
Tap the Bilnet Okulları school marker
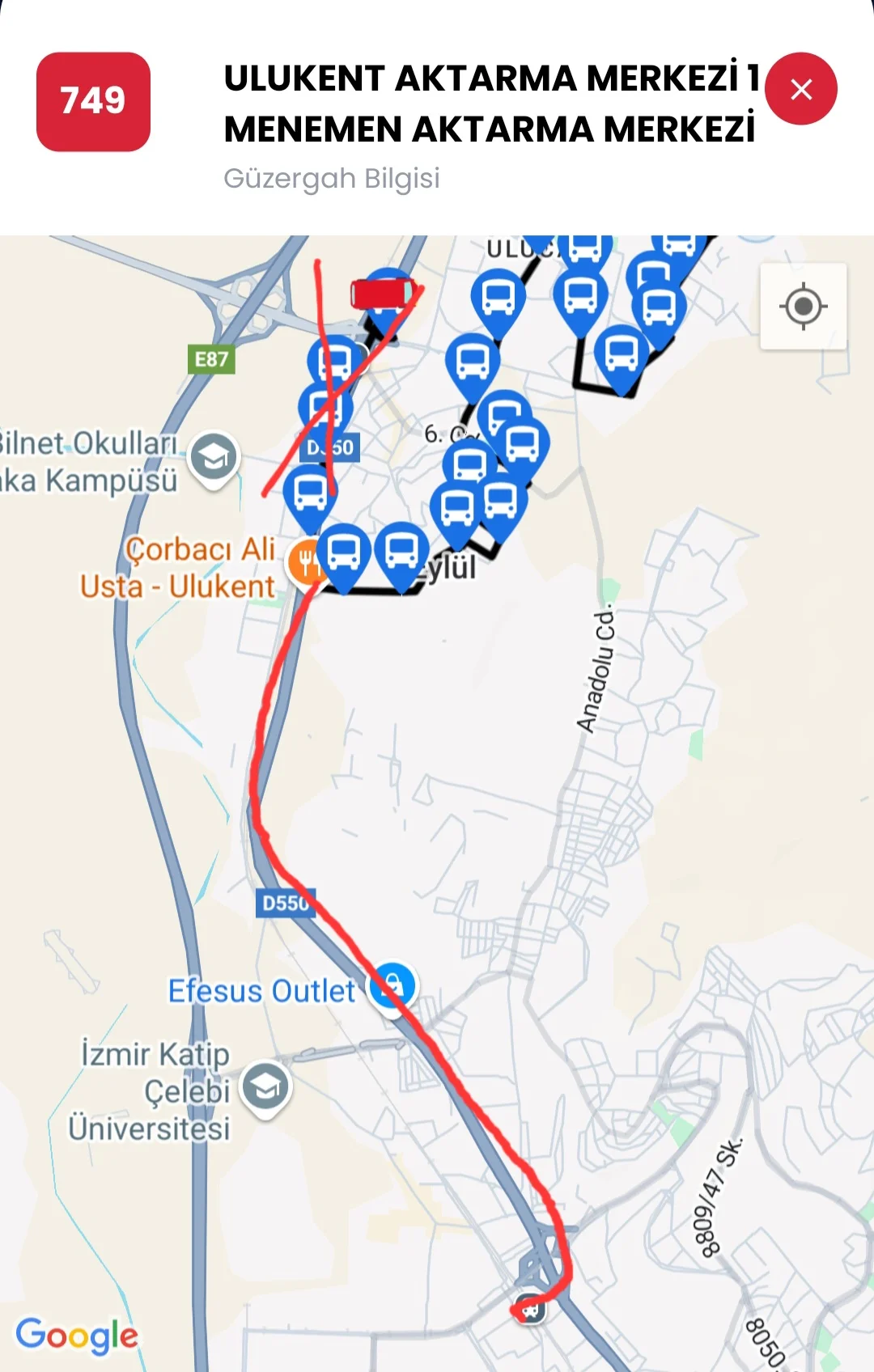(214, 458)
